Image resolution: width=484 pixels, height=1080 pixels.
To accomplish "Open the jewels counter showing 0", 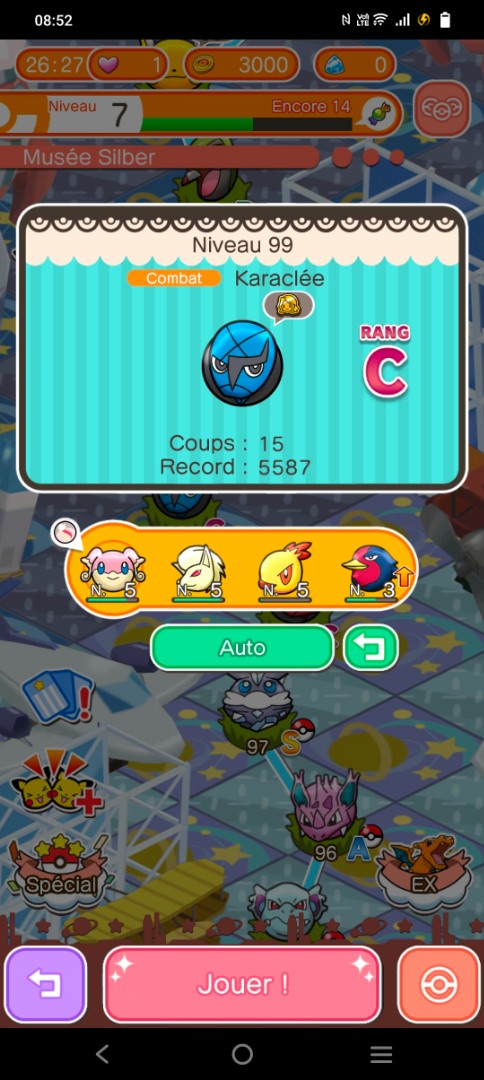I will pyautogui.click(x=355, y=65).
